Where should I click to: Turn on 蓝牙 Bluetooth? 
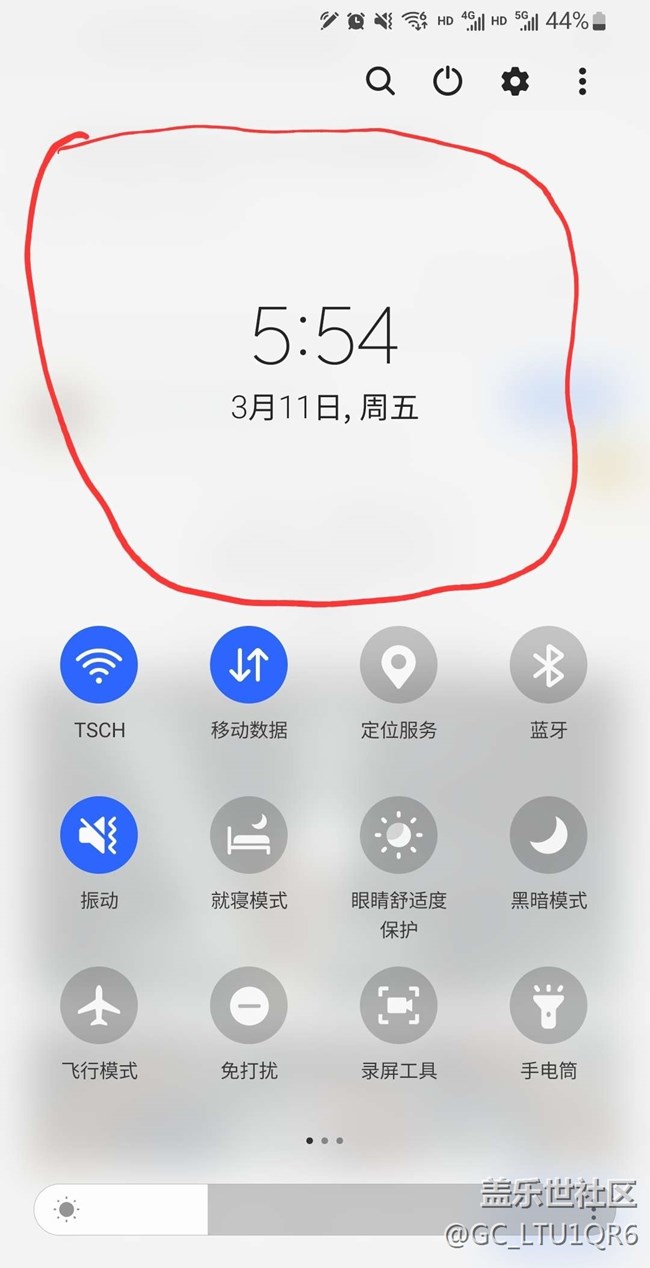(548, 665)
